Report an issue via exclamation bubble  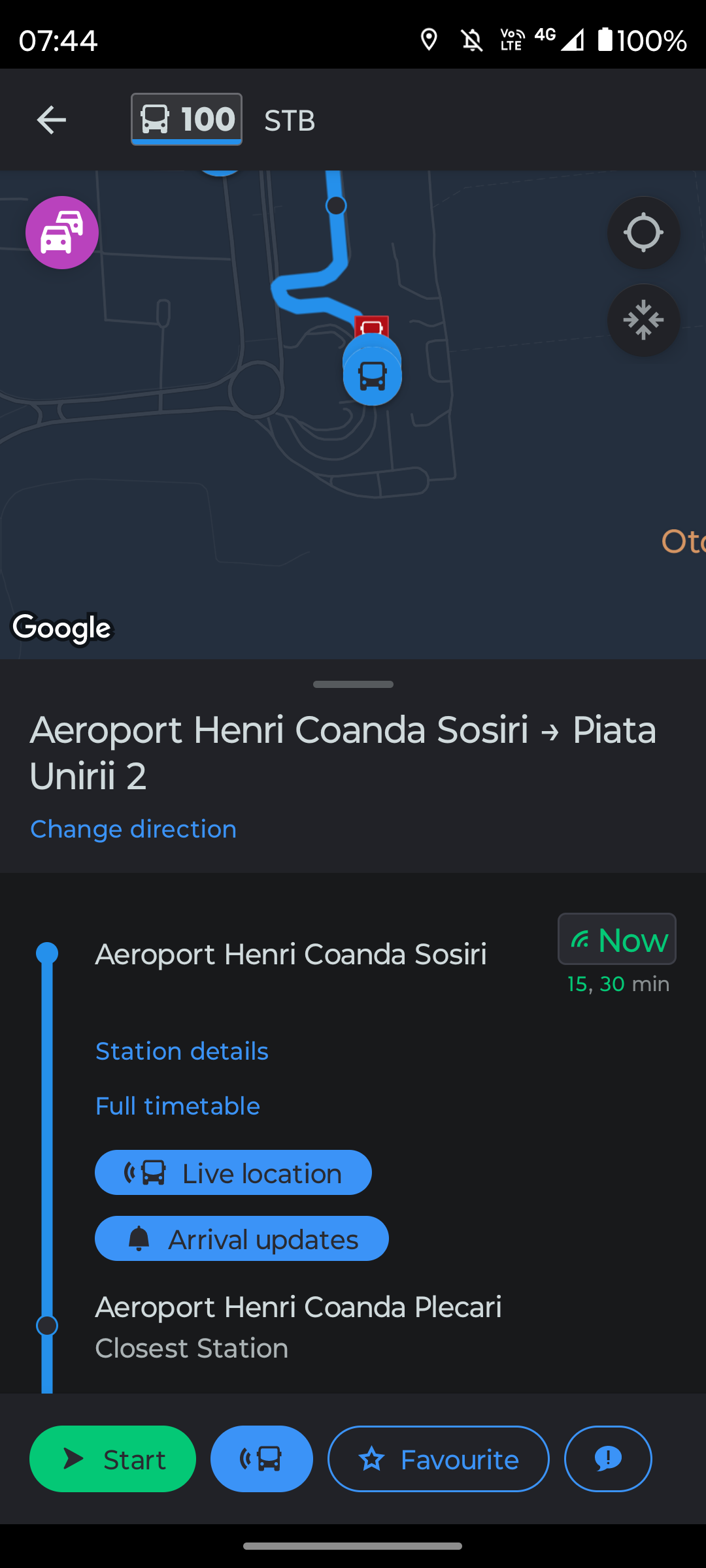point(608,1459)
